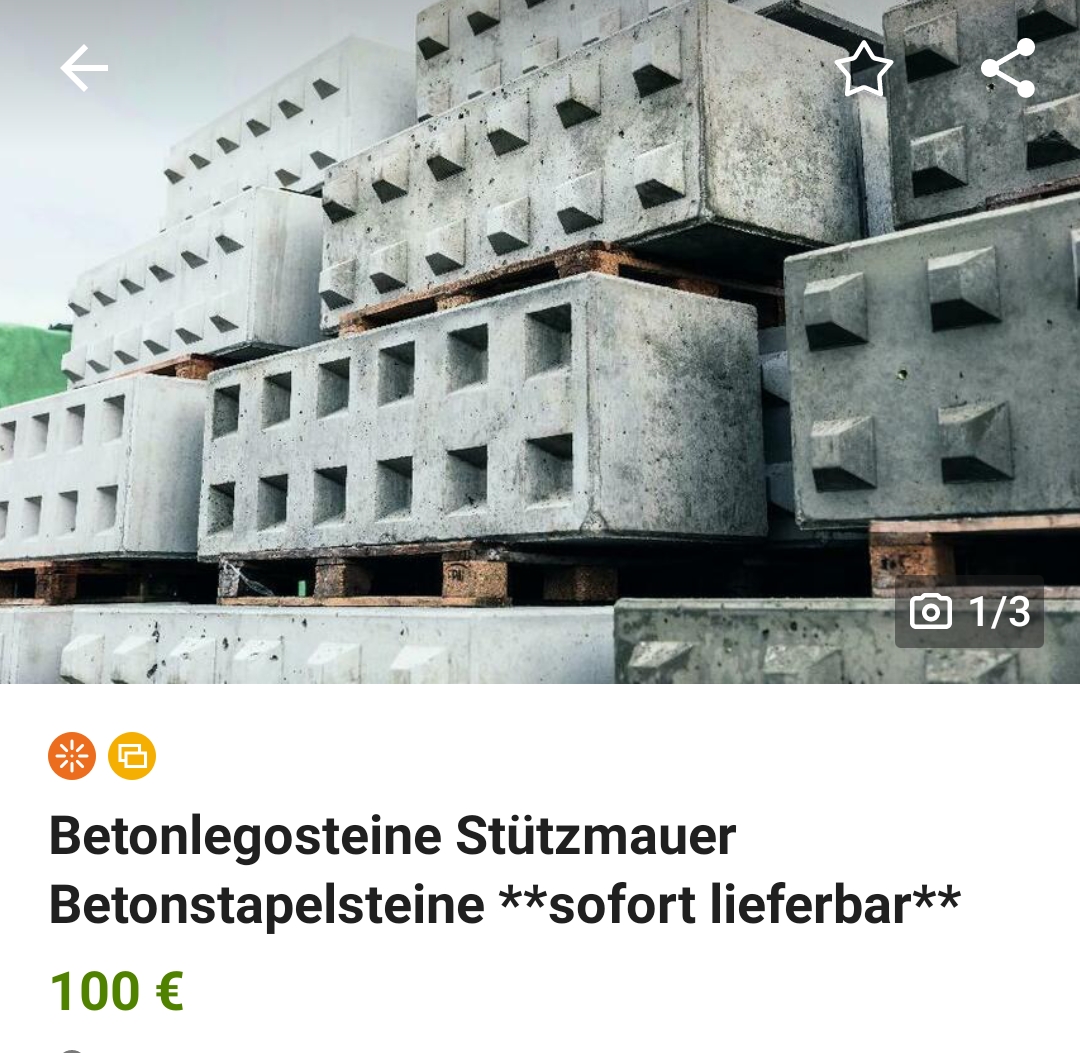
Task: Open the listing photo in full view
Action: click(x=540, y=380)
